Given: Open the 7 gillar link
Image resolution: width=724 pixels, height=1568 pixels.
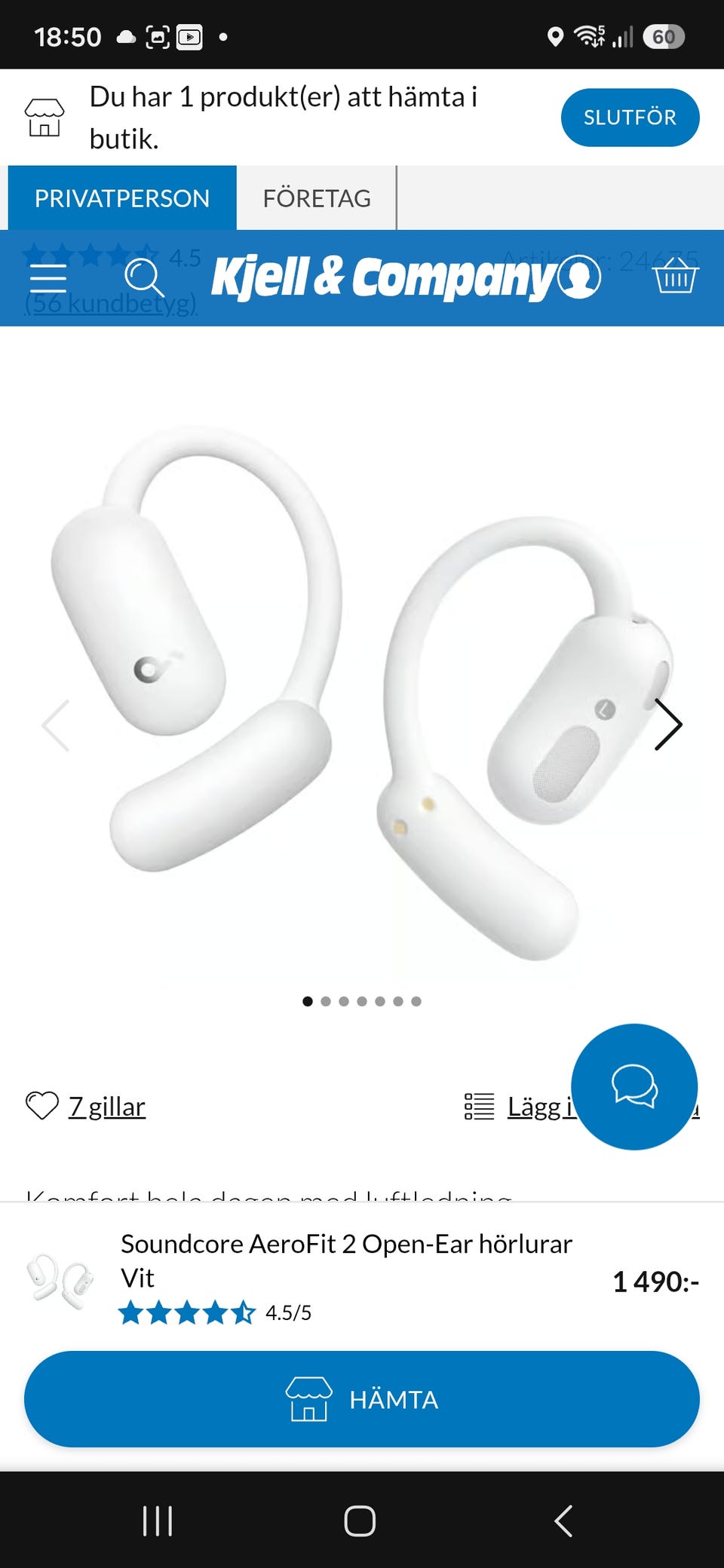Looking at the screenshot, I should pyautogui.click(x=107, y=1107).
